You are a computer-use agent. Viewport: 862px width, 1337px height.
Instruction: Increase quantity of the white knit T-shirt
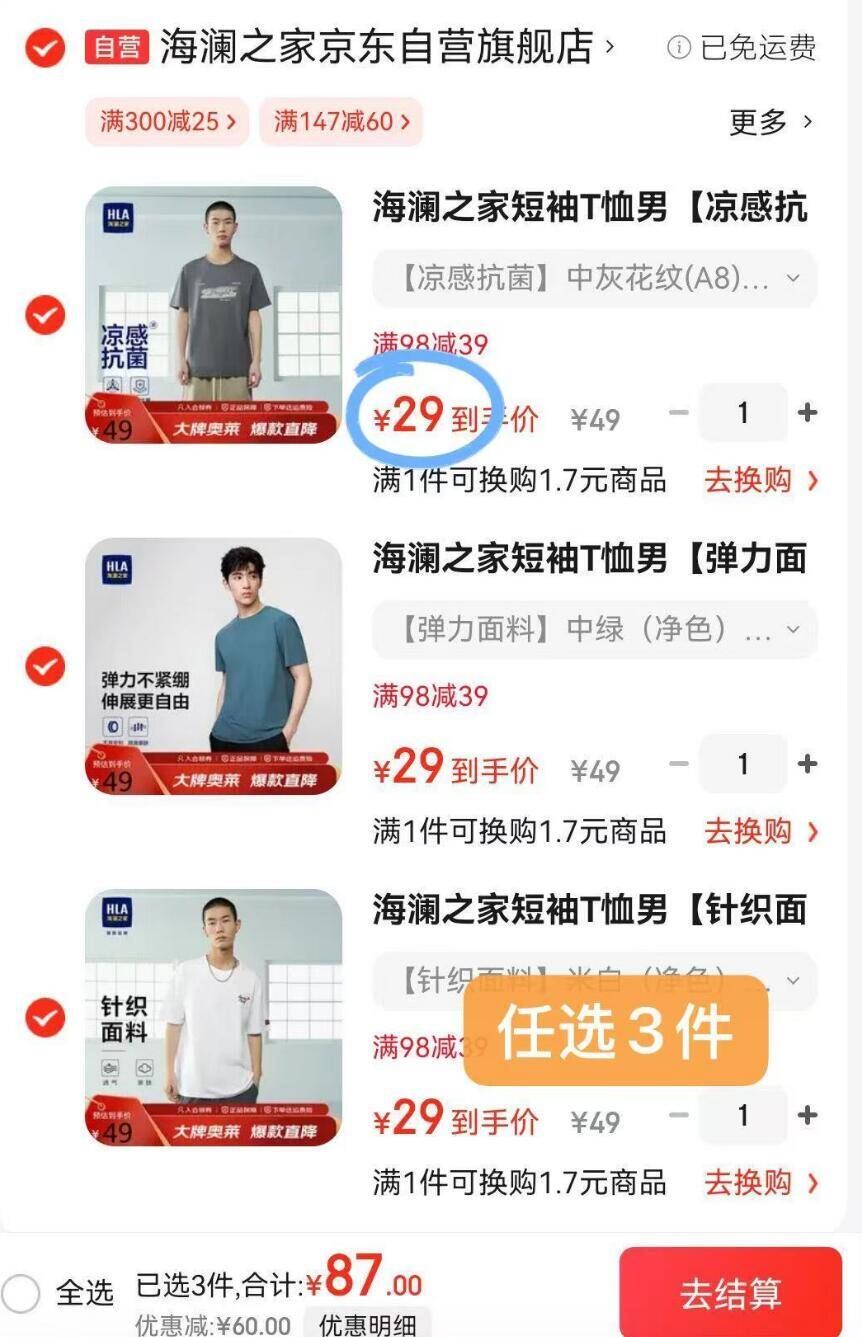808,1115
